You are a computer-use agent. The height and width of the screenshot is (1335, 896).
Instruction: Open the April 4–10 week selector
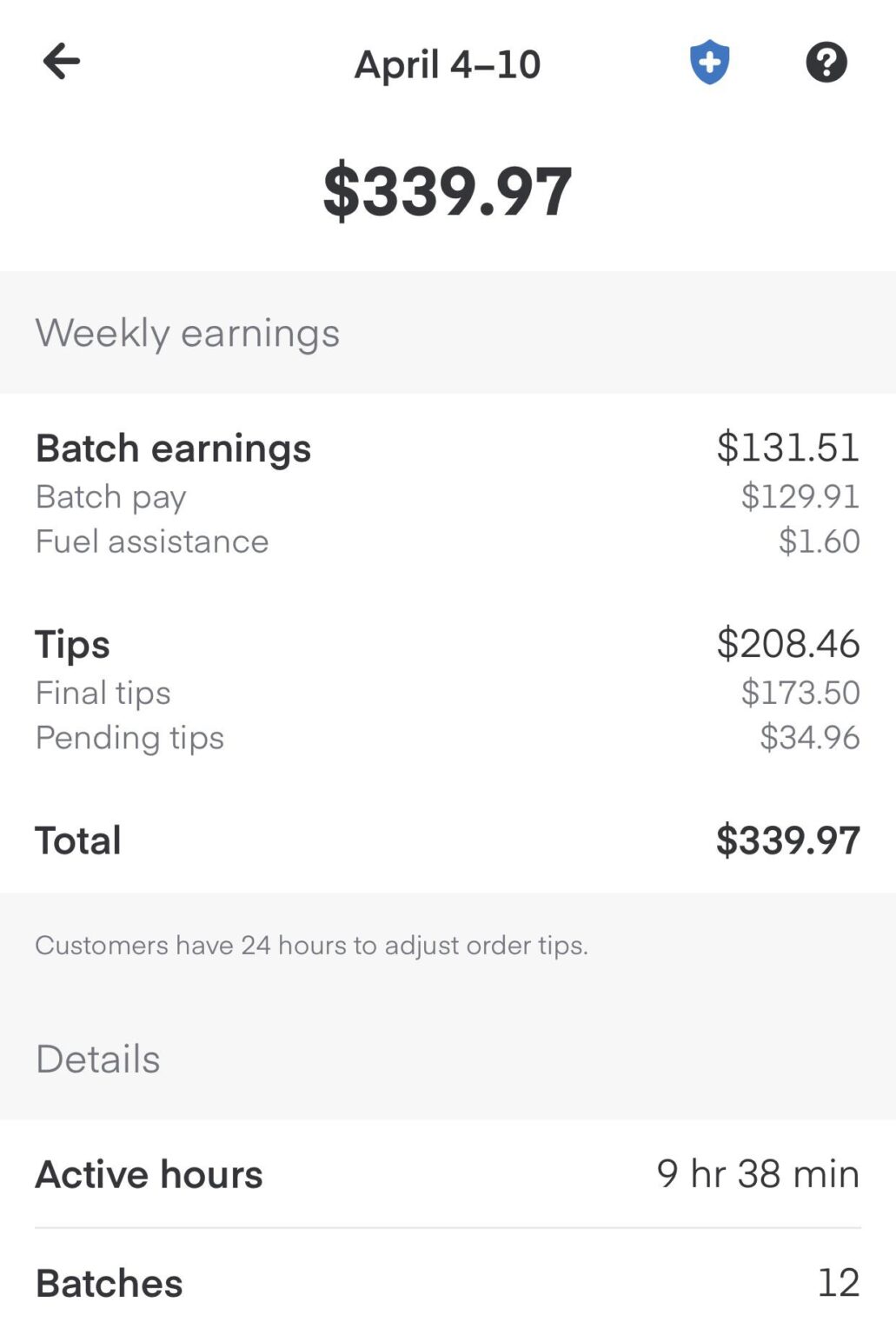[448, 63]
